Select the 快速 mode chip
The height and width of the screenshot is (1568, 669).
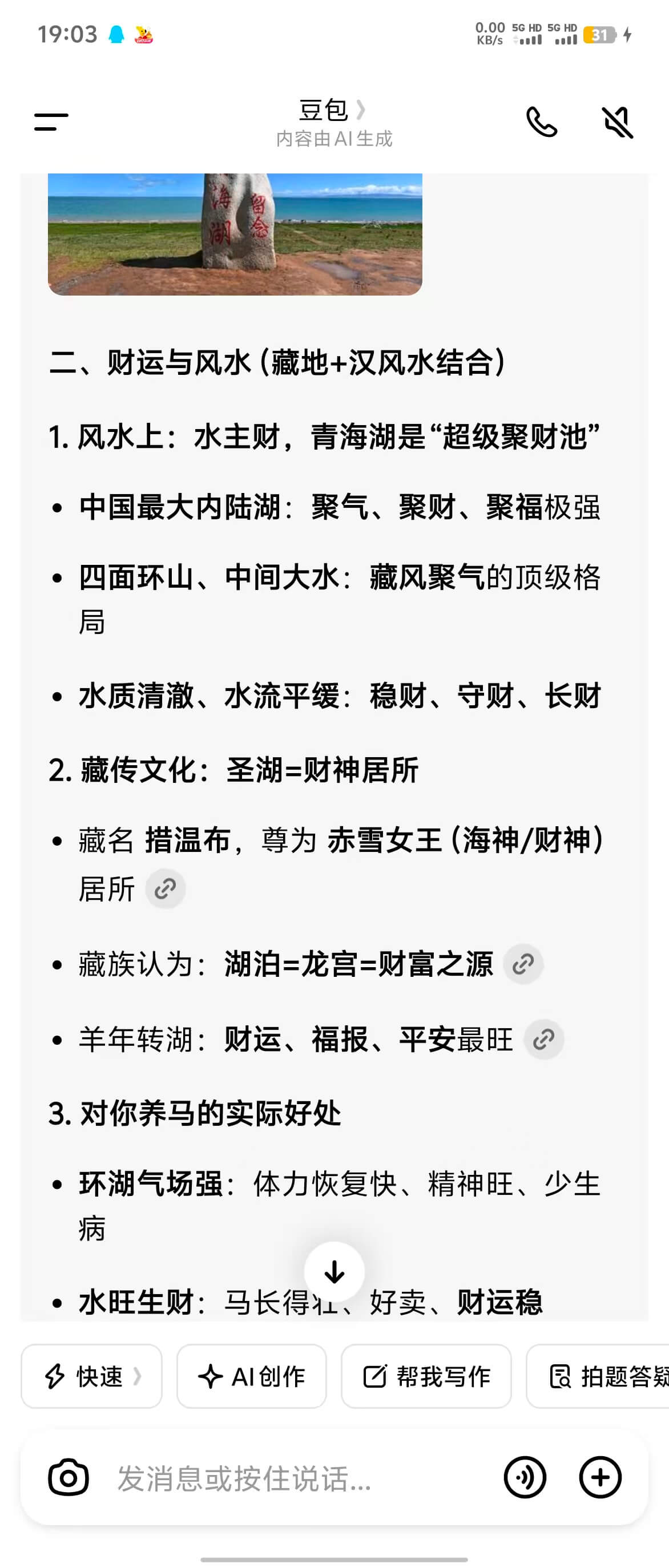coord(92,1376)
